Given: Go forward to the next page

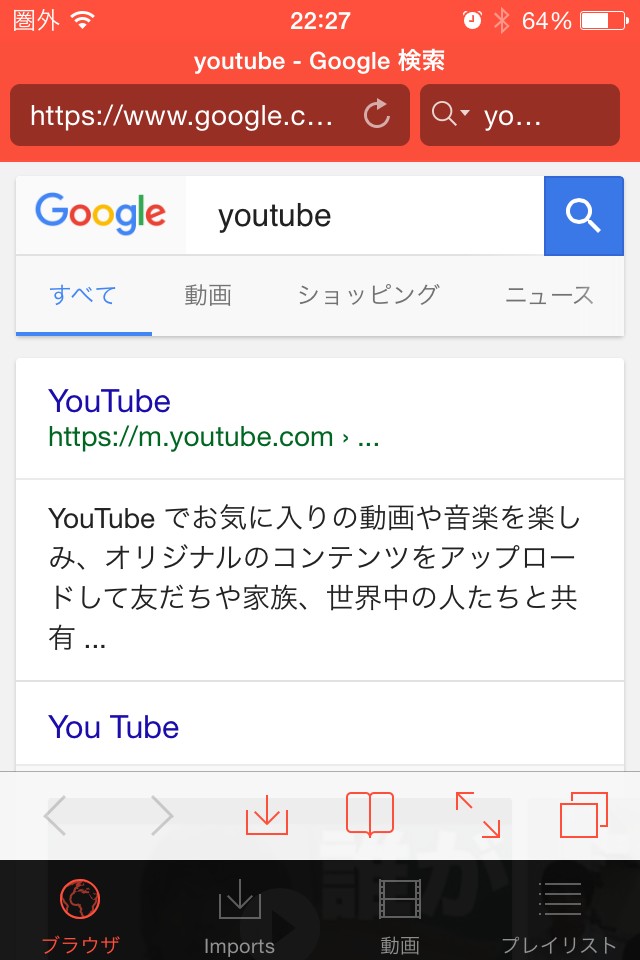Looking at the screenshot, I should (161, 816).
